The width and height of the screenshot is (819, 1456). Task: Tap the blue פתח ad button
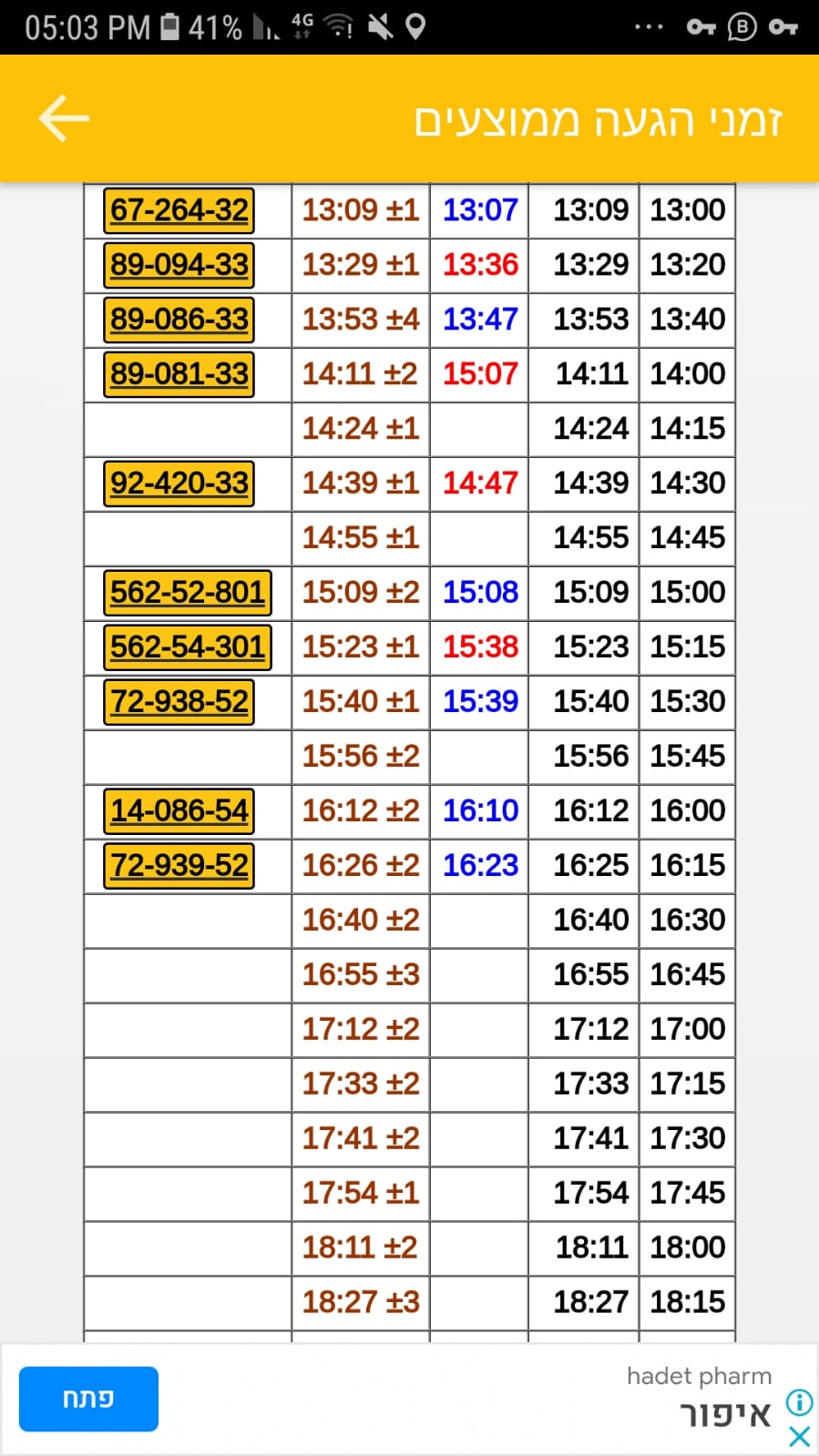(x=88, y=1399)
